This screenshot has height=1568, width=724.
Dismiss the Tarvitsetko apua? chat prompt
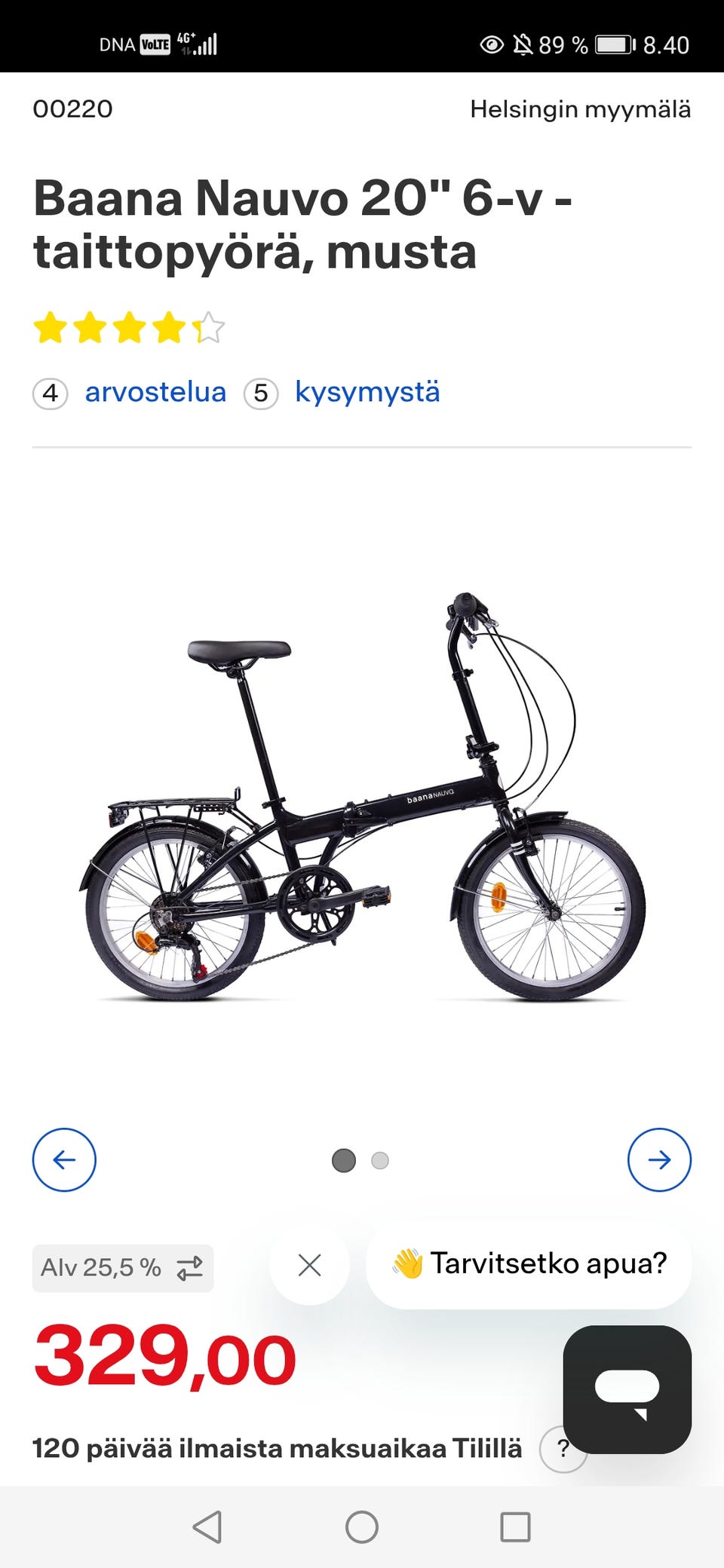coord(309,1265)
